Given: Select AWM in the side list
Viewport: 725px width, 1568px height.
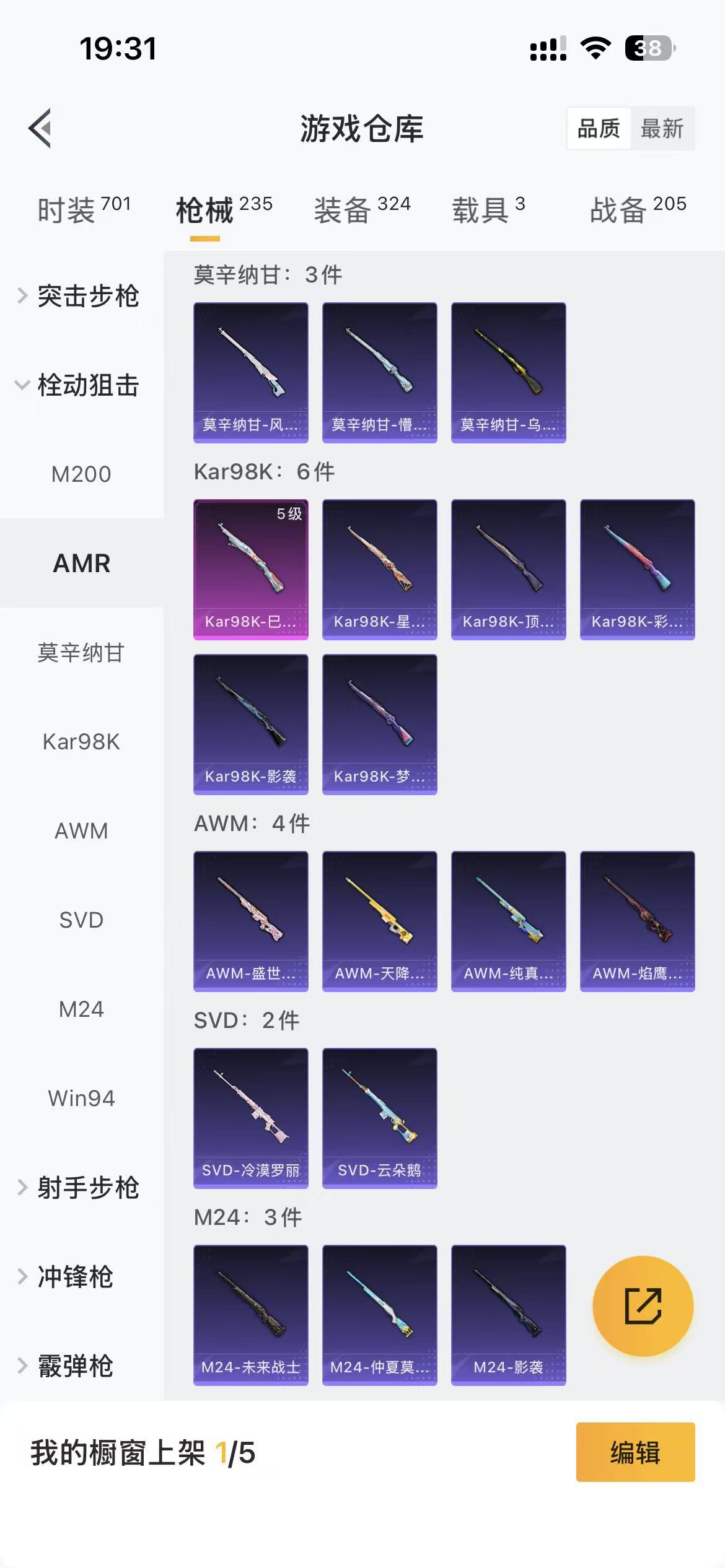Looking at the screenshot, I should [81, 831].
